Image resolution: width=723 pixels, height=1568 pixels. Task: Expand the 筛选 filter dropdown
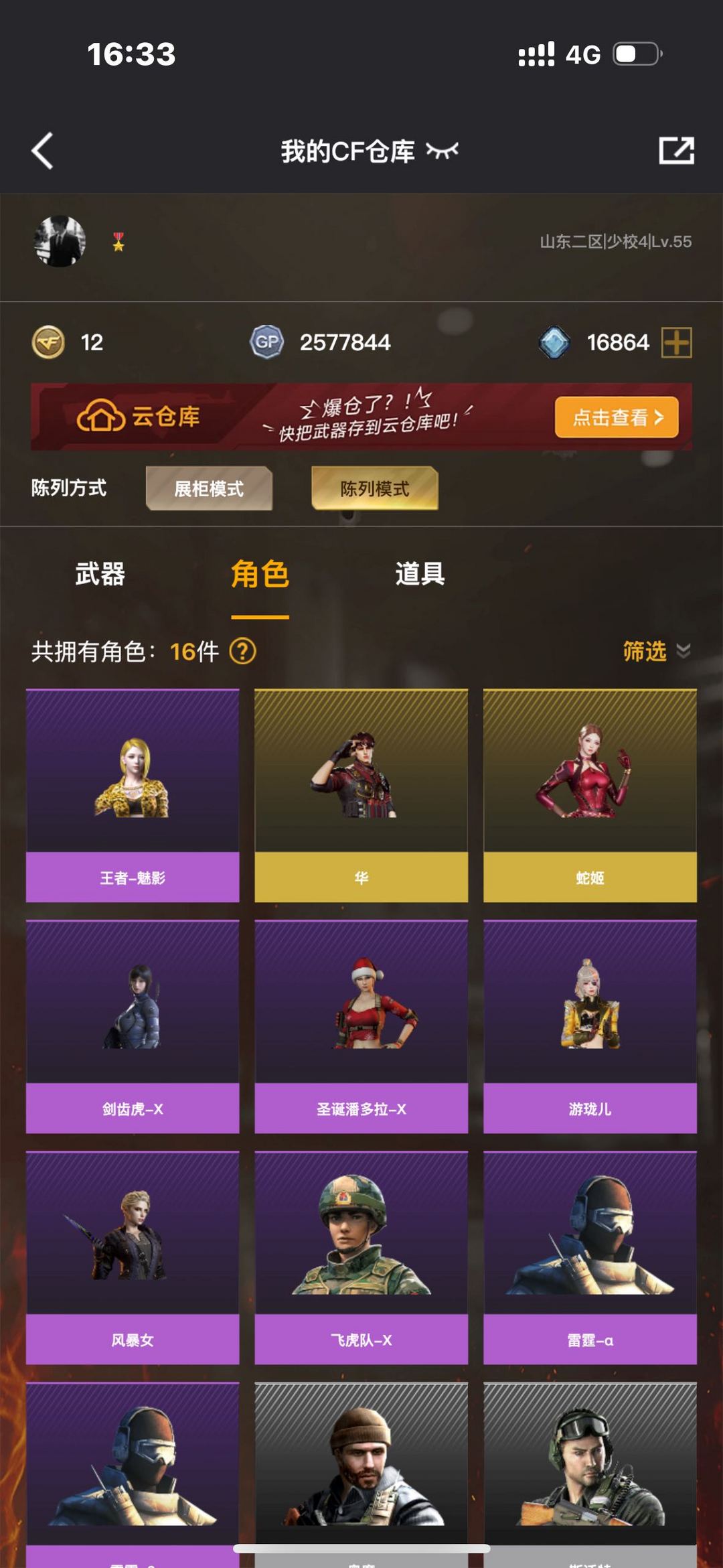tap(656, 651)
